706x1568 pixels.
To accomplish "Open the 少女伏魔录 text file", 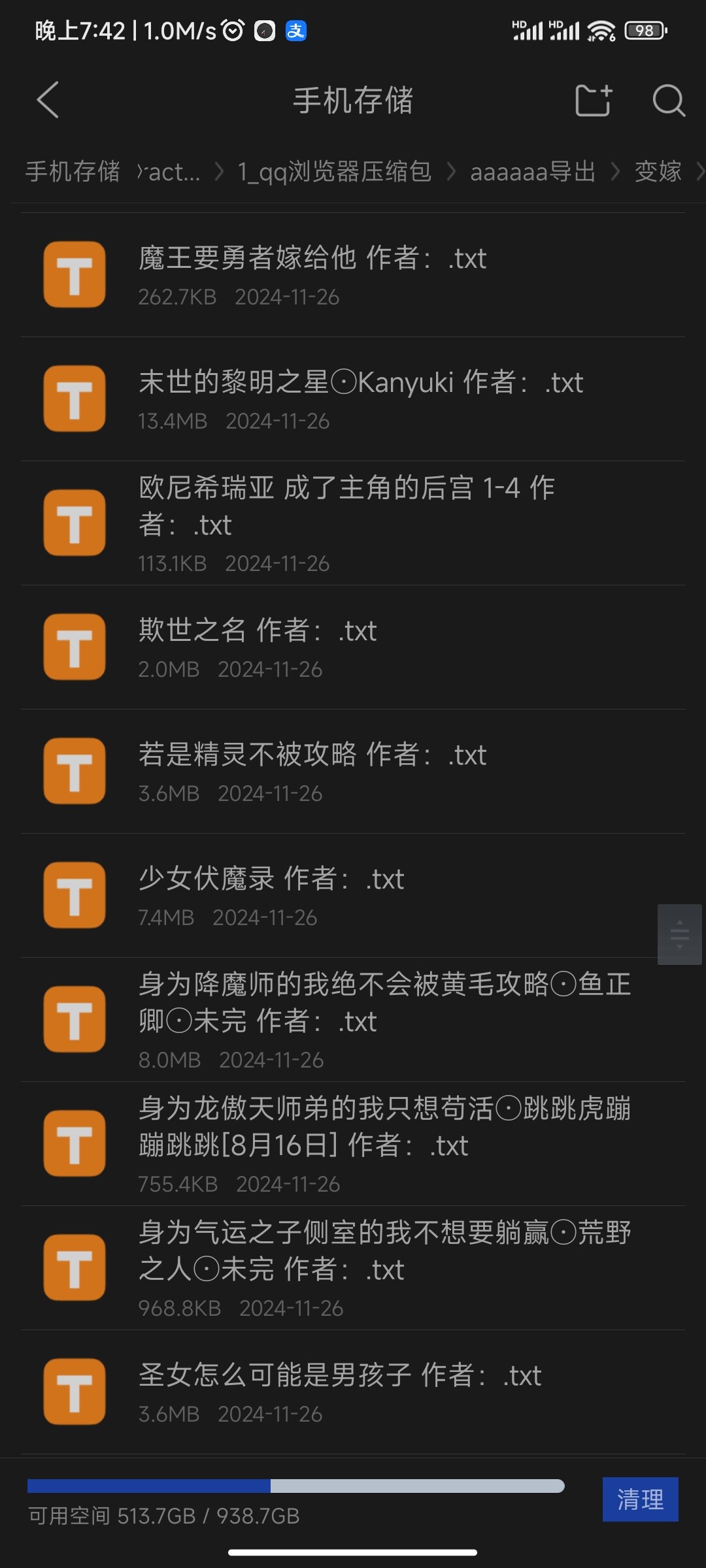I will tap(353, 896).
